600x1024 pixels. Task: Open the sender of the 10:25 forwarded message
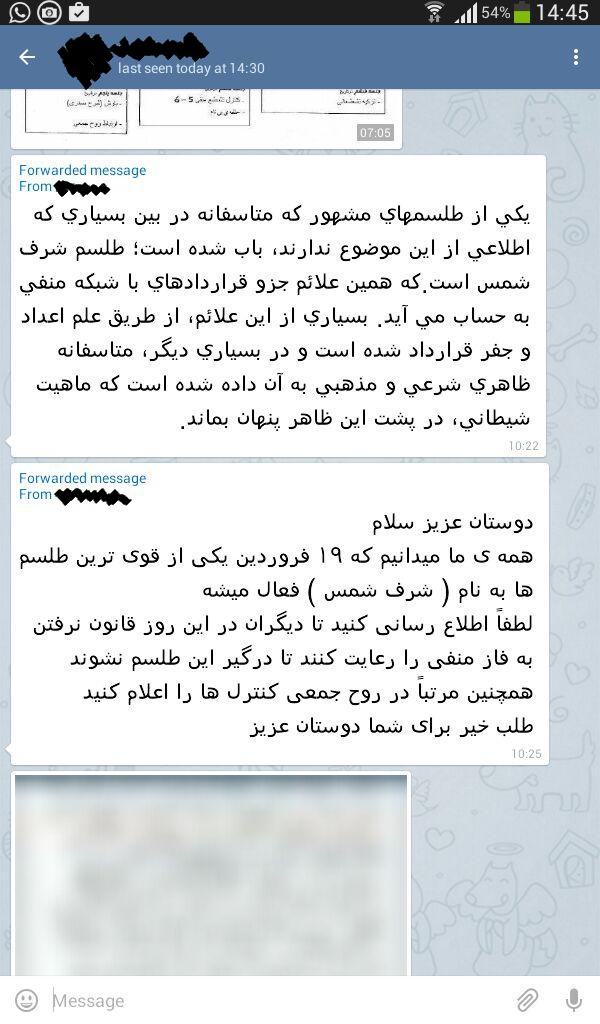(x=92, y=495)
